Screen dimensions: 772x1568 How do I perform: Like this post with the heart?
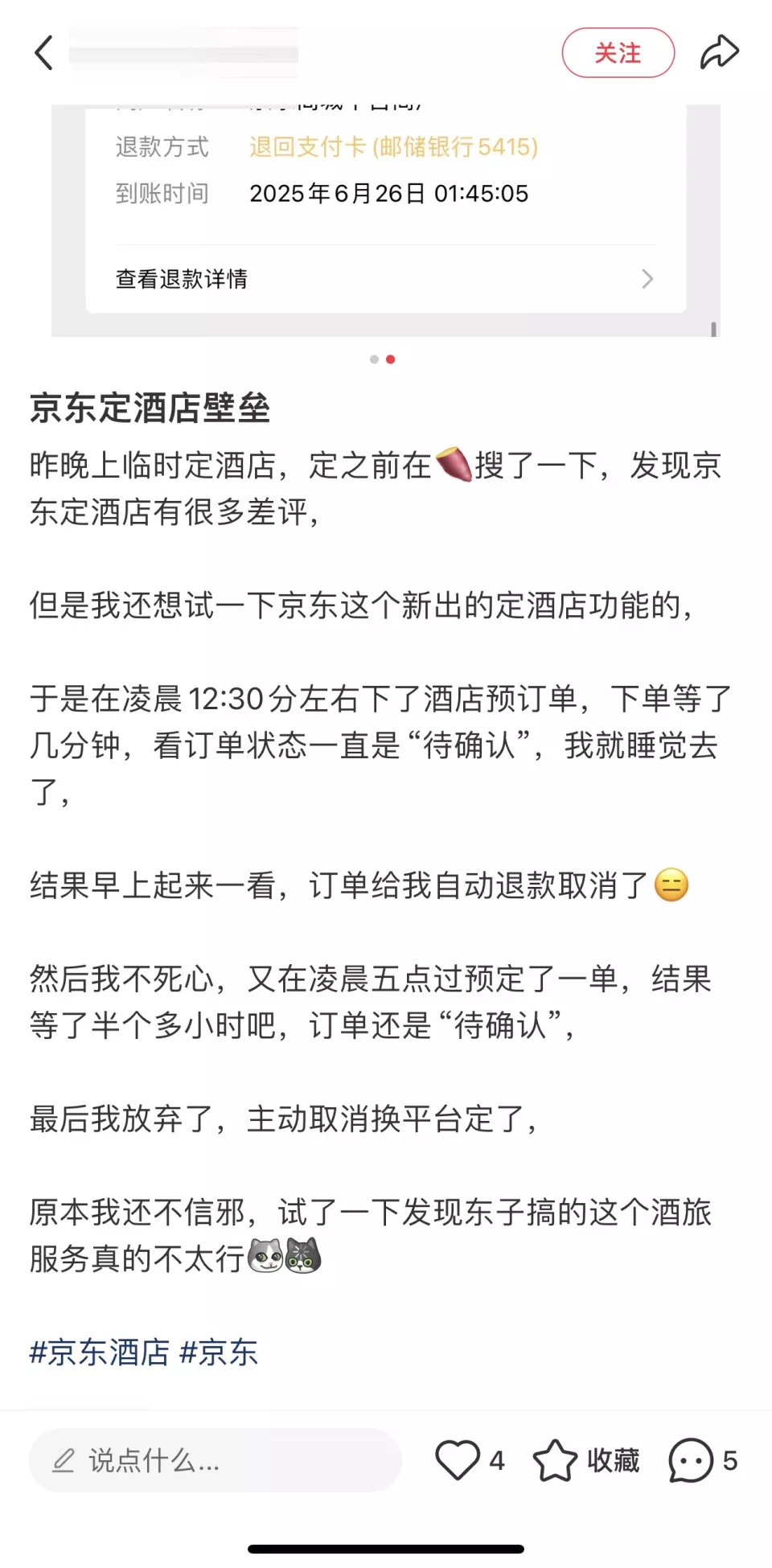[458, 1460]
